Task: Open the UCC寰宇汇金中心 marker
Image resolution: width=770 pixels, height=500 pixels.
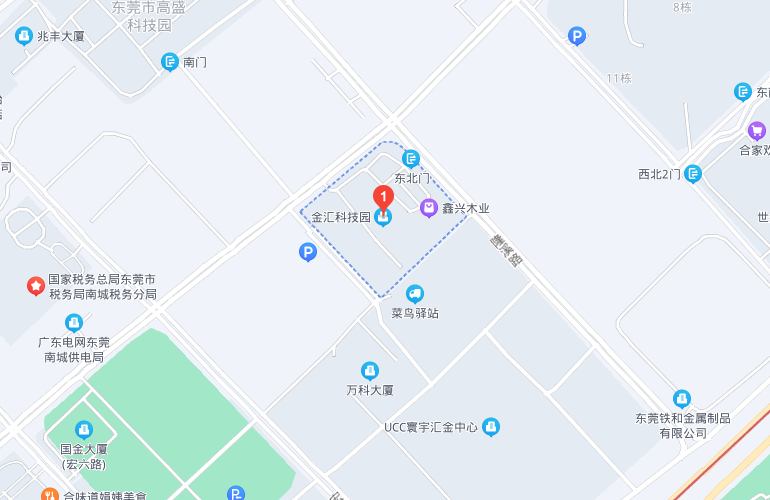Action: coord(491,427)
